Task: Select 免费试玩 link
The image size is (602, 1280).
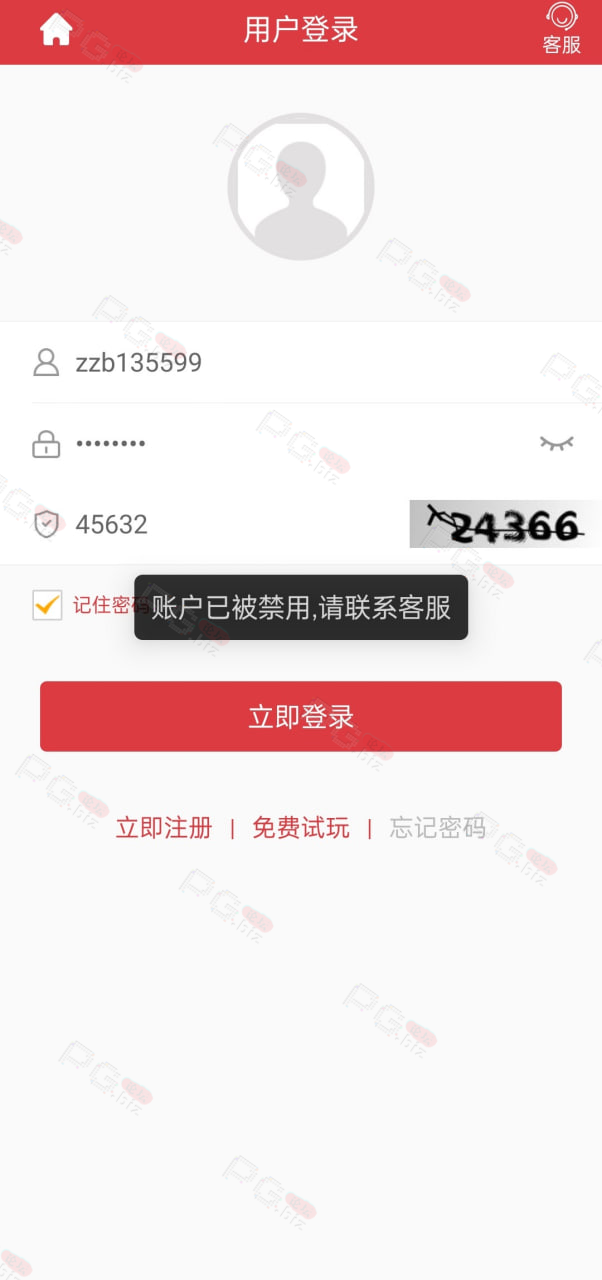Action: click(301, 828)
